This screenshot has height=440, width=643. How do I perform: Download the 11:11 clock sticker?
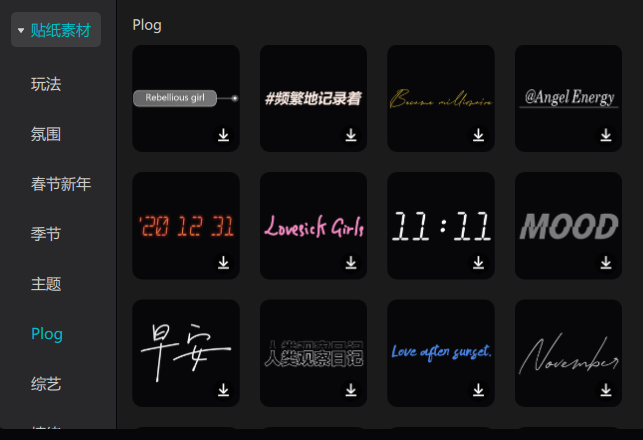pos(478,262)
